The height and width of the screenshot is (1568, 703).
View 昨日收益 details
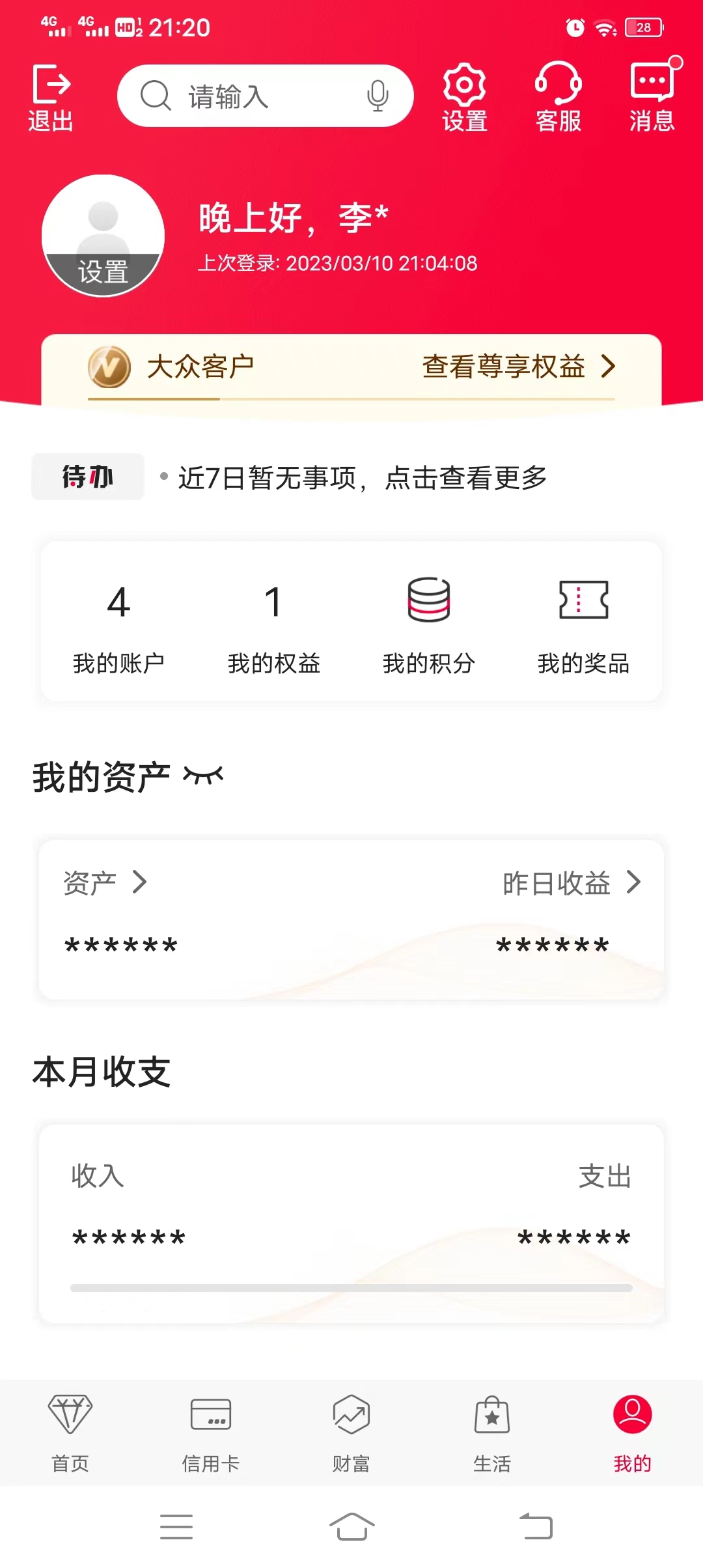(x=571, y=883)
